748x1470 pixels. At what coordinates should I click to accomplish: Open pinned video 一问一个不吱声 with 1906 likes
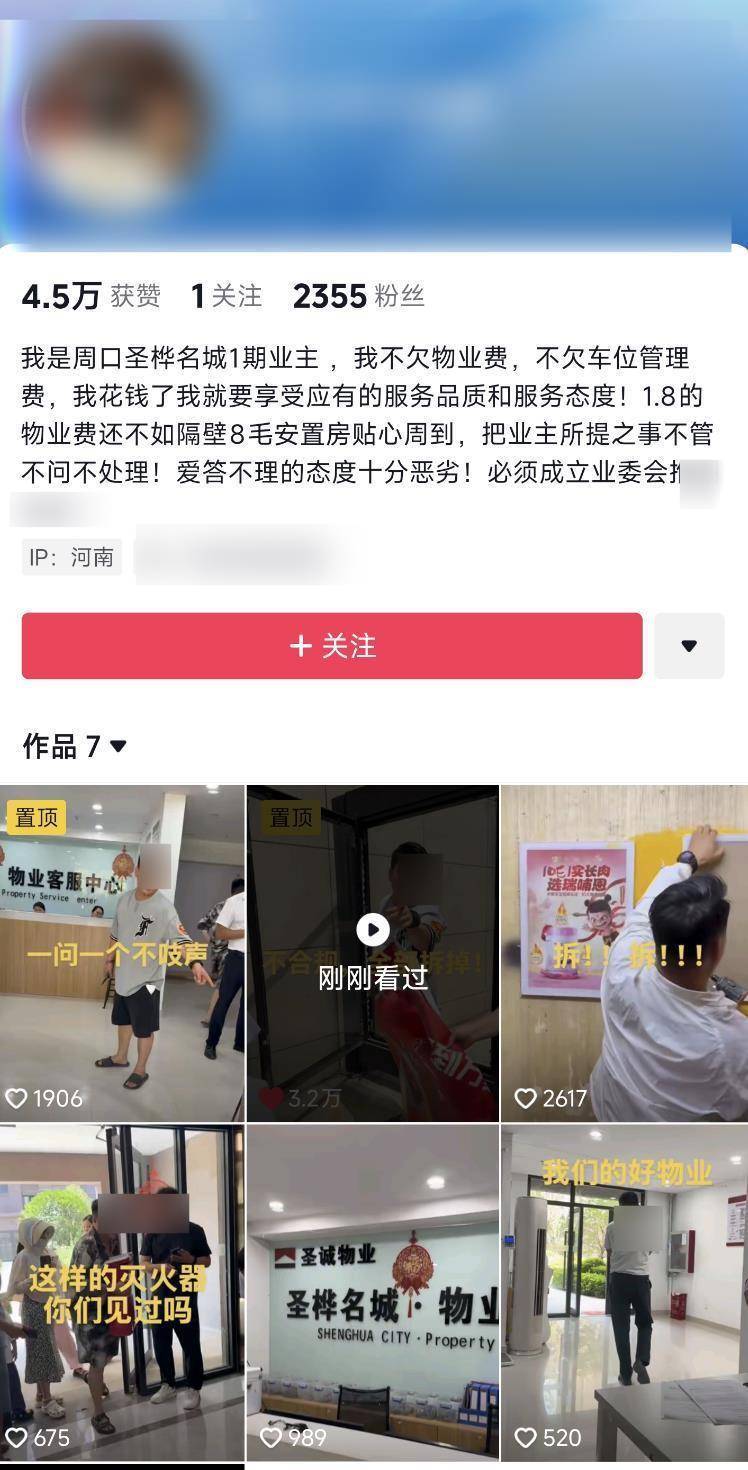coord(122,952)
